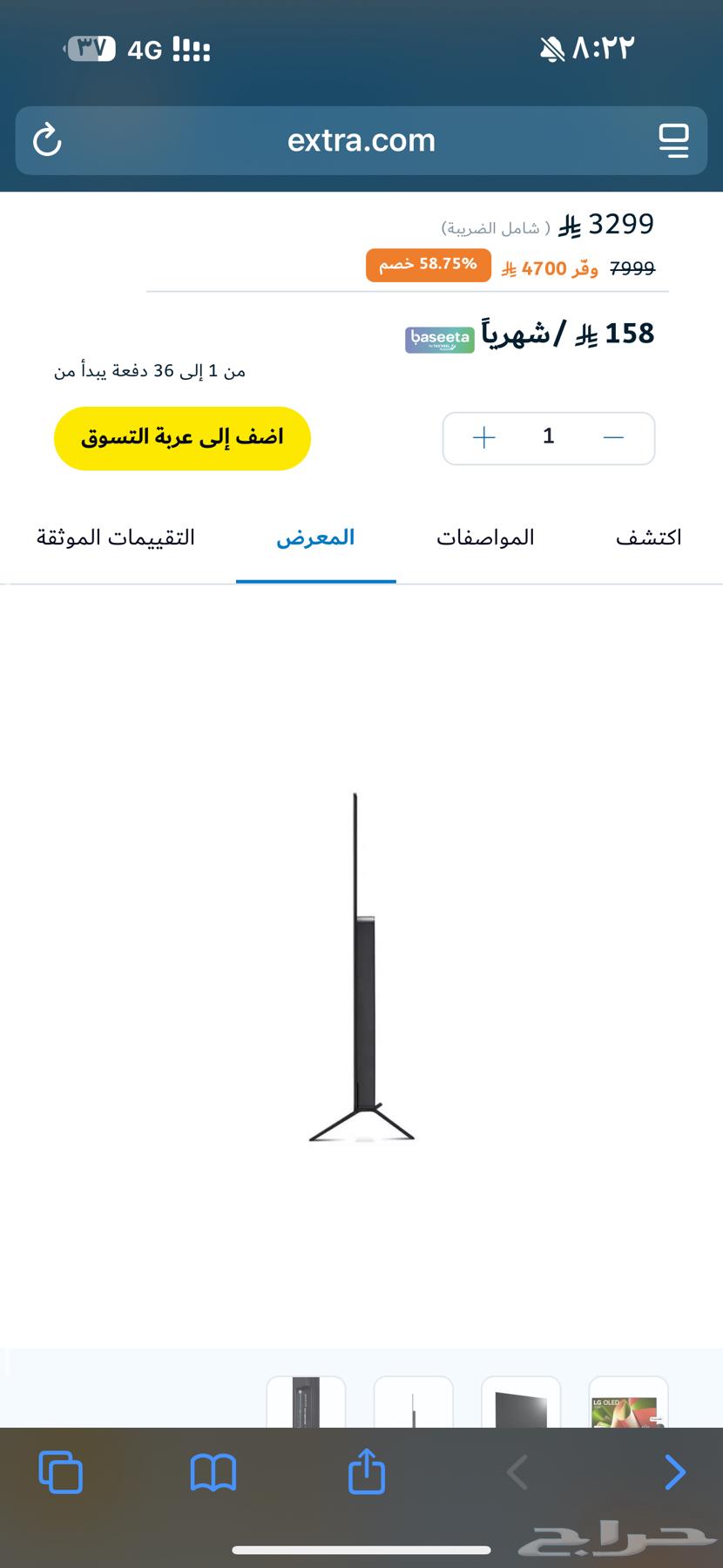Switch to the المواصفات tab
723x1568 pixels.
487,537
